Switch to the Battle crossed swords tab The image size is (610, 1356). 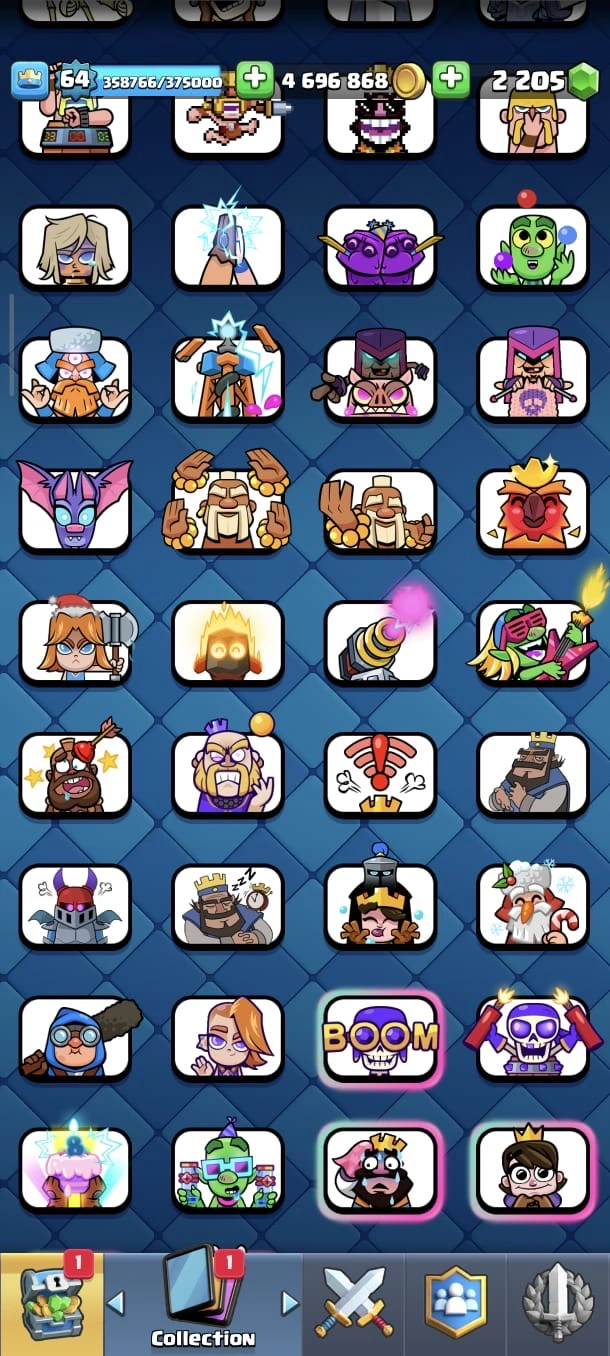click(x=354, y=1301)
